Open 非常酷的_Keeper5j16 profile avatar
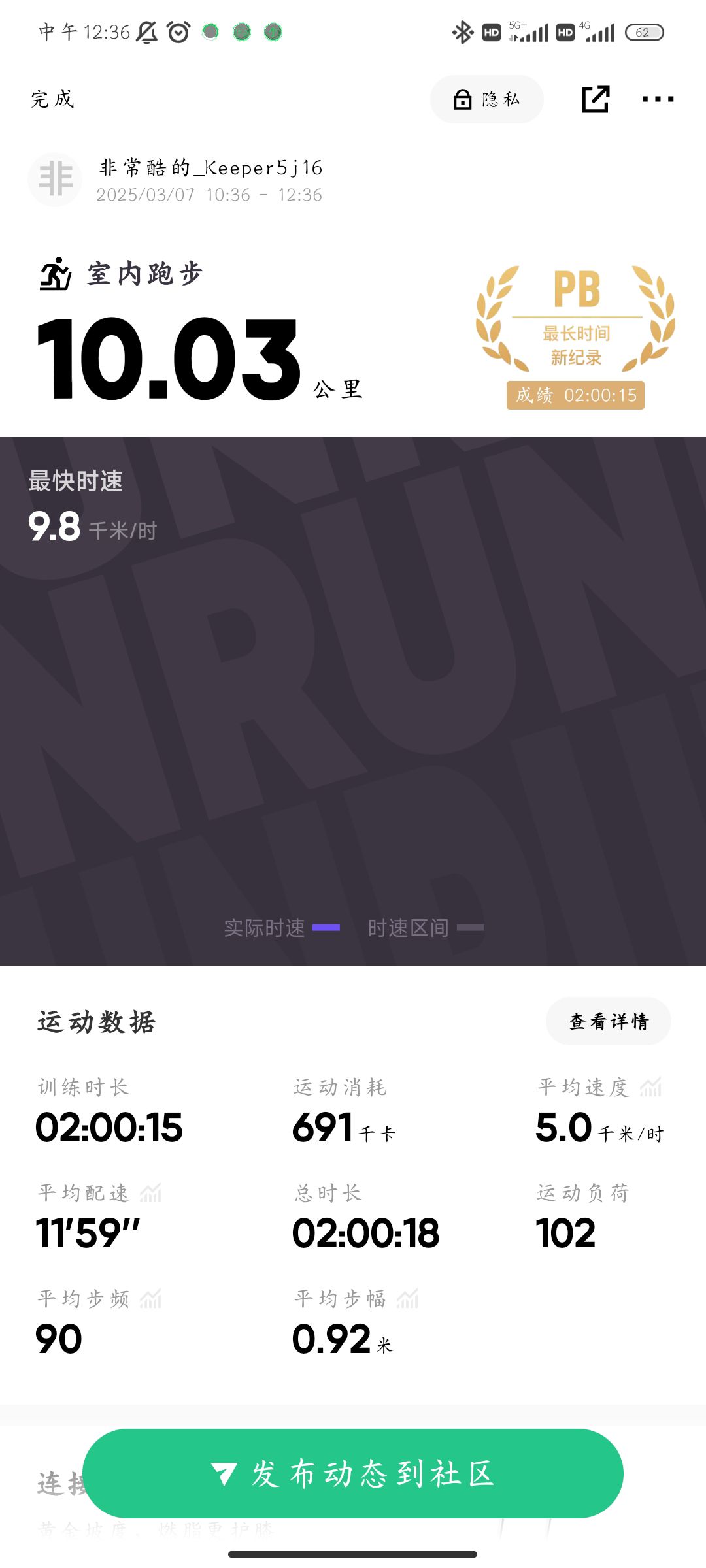This screenshot has height=1568, width=706. pos(55,180)
